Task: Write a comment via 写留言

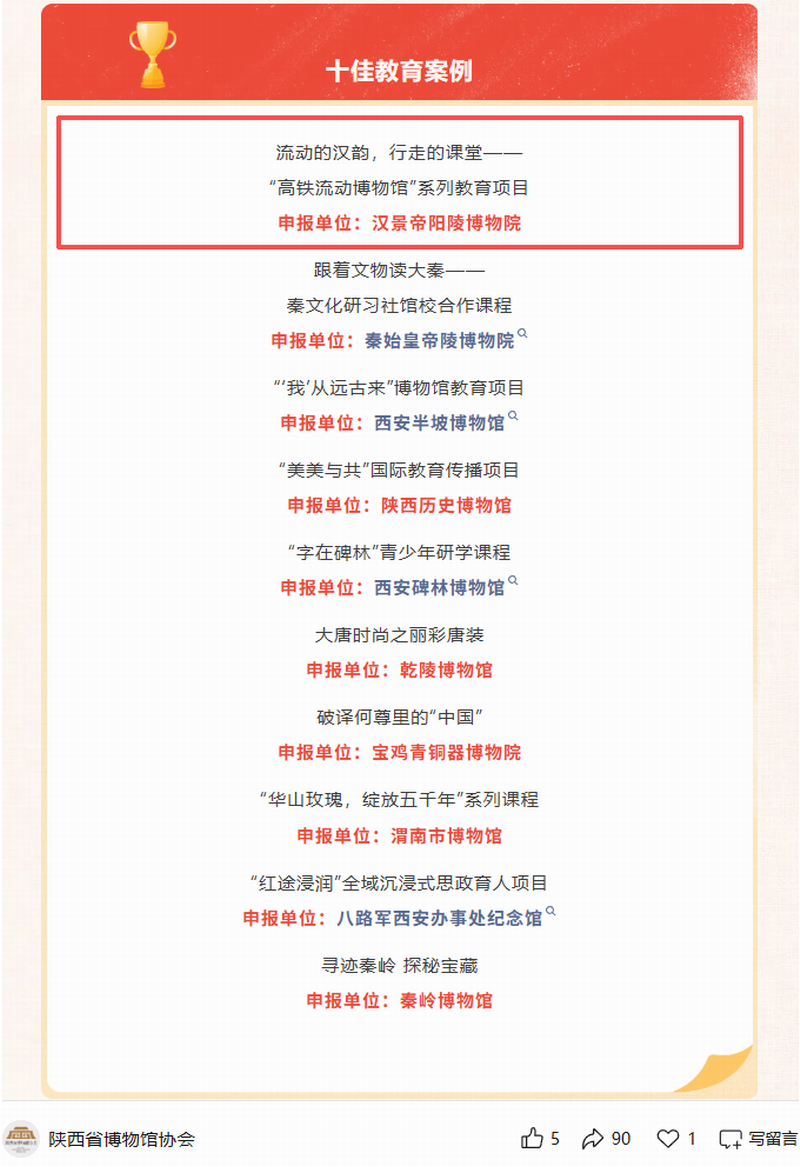Action: point(758,1138)
